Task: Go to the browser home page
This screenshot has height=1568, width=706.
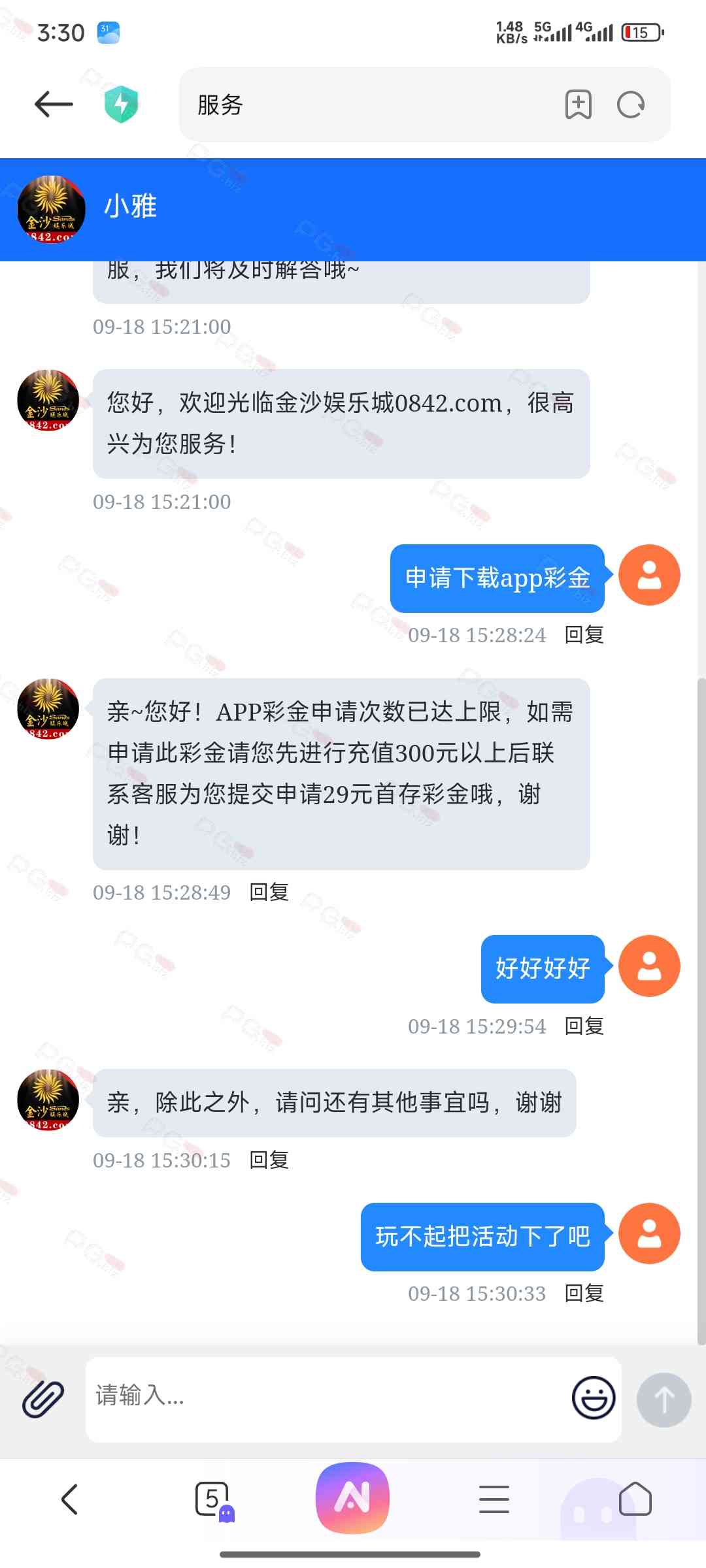Action: tap(635, 1499)
